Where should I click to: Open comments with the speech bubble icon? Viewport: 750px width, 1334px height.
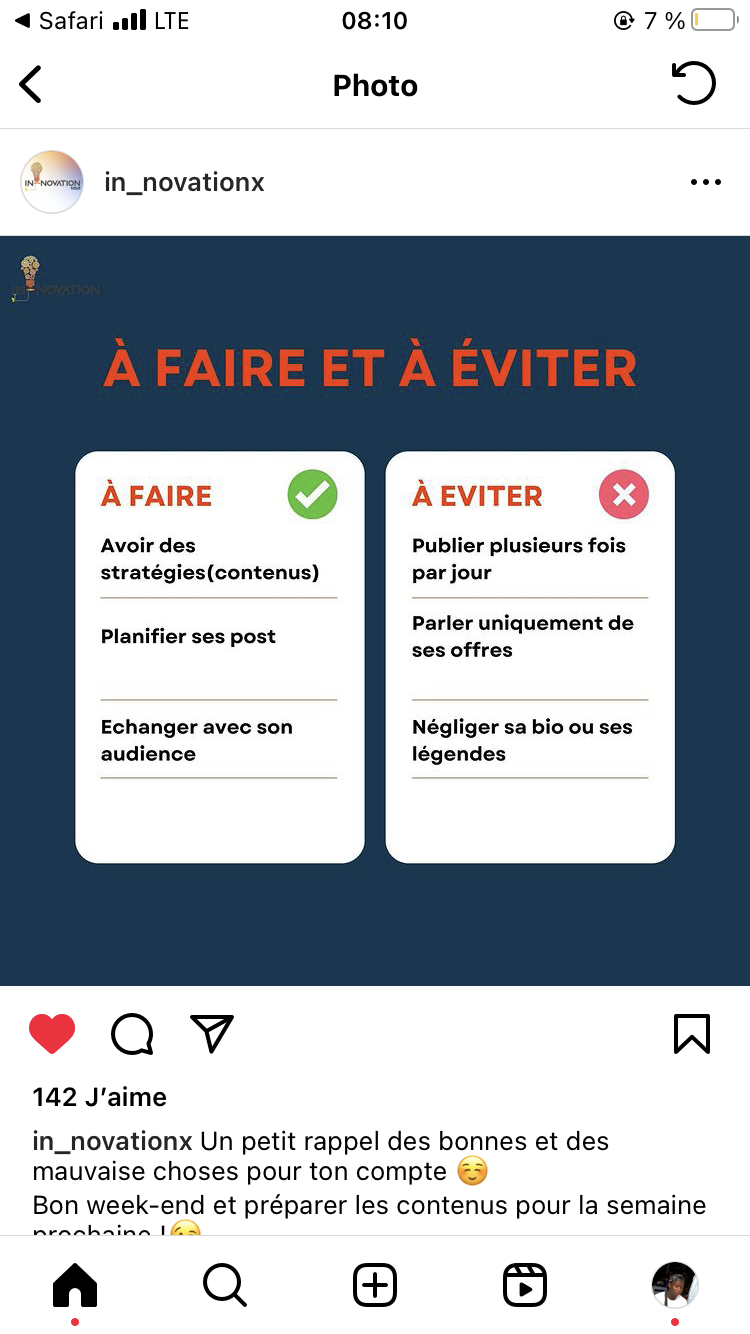tap(132, 1035)
